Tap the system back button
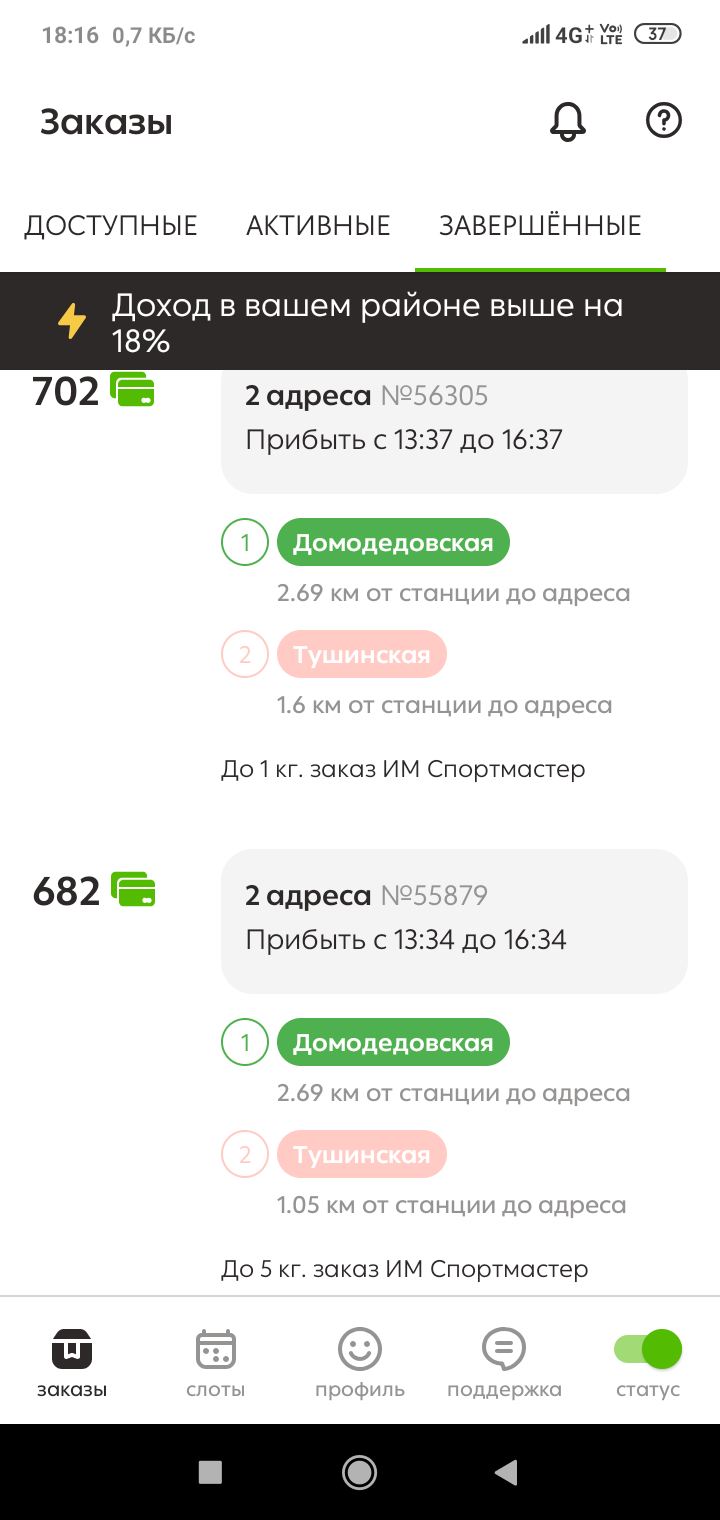Screen dimensions: 720x1520 tap(506, 1471)
